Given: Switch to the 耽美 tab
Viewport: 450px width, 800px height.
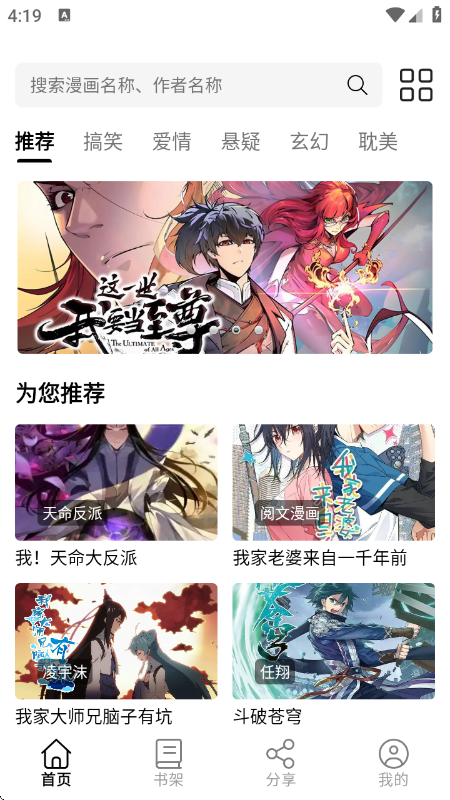Looking at the screenshot, I should (378, 141).
